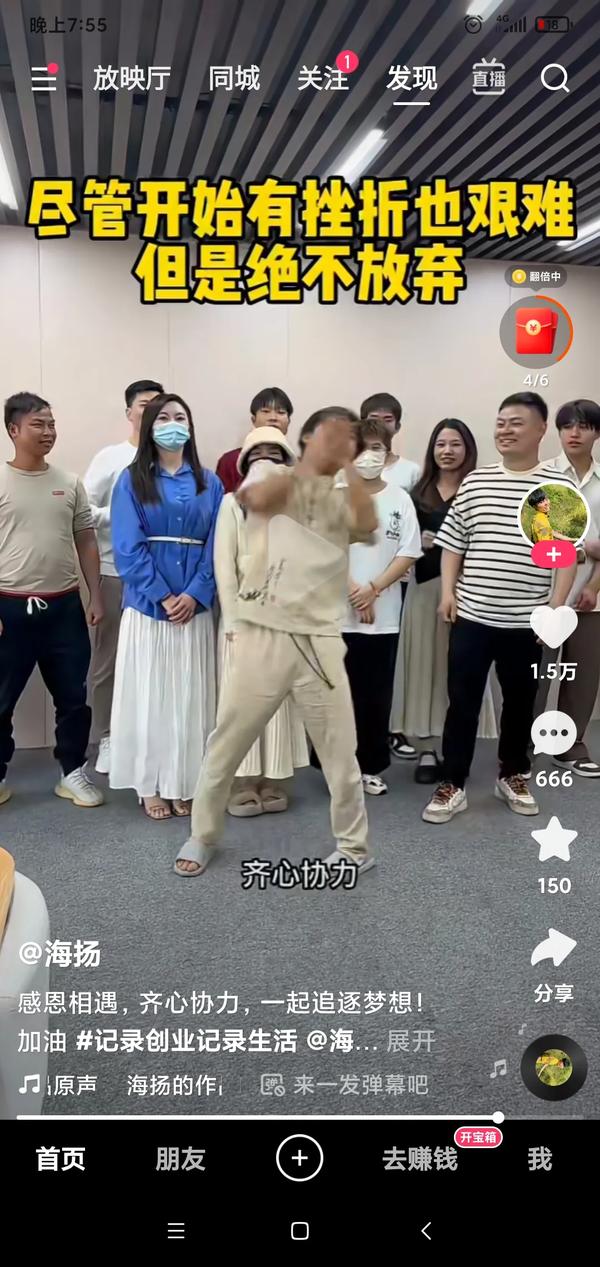Create a new post with the plus button
The height and width of the screenshot is (1267, 600).
tap(299, 1158)
